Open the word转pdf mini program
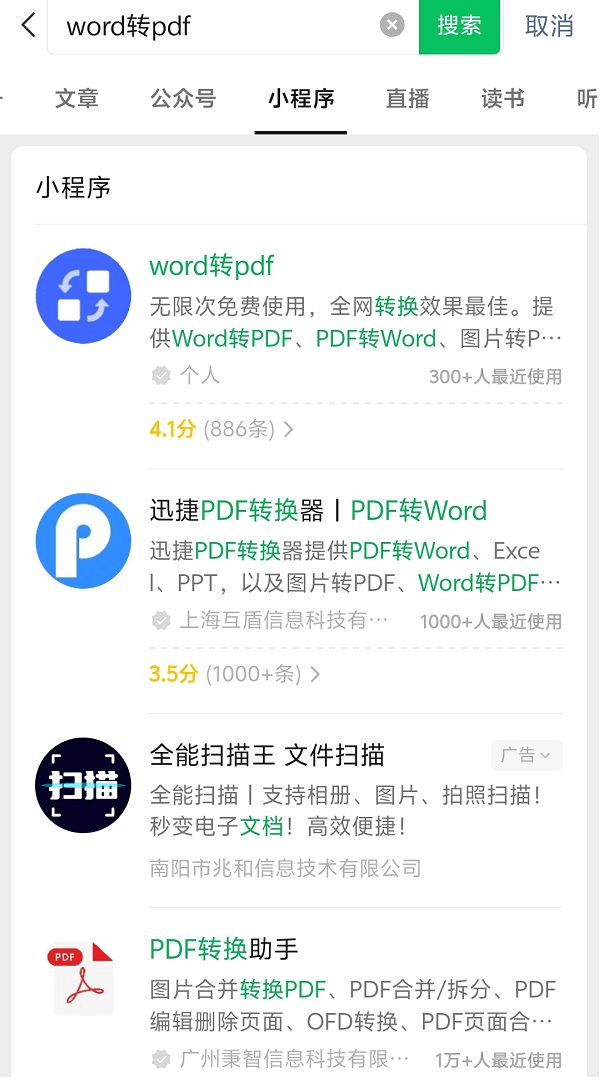Screen dimensions: 600x1088 (x=212, y=266)
